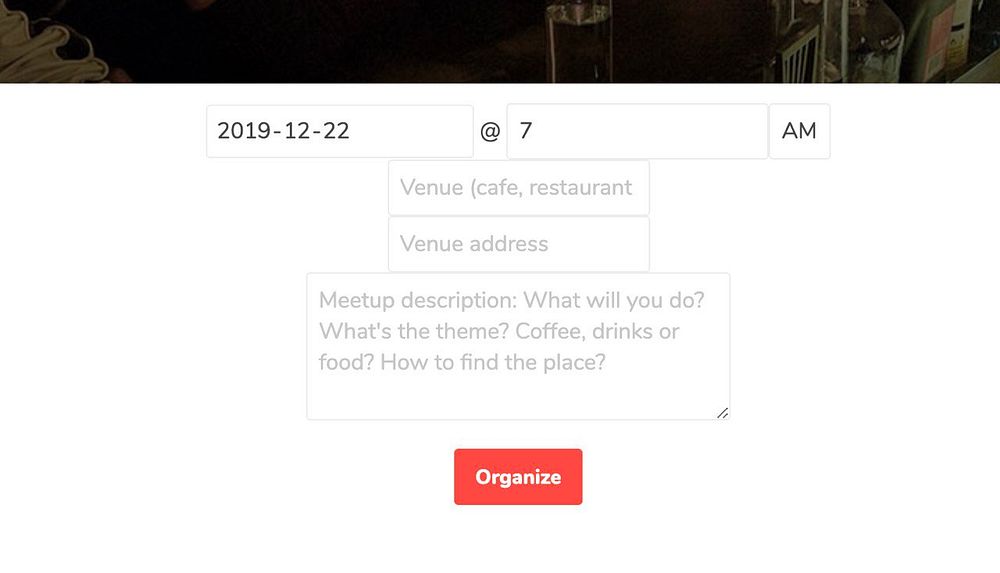Open the AM/PM selector
The width and height of the screenshot is (1000, 573).
(x=799, y=131)
